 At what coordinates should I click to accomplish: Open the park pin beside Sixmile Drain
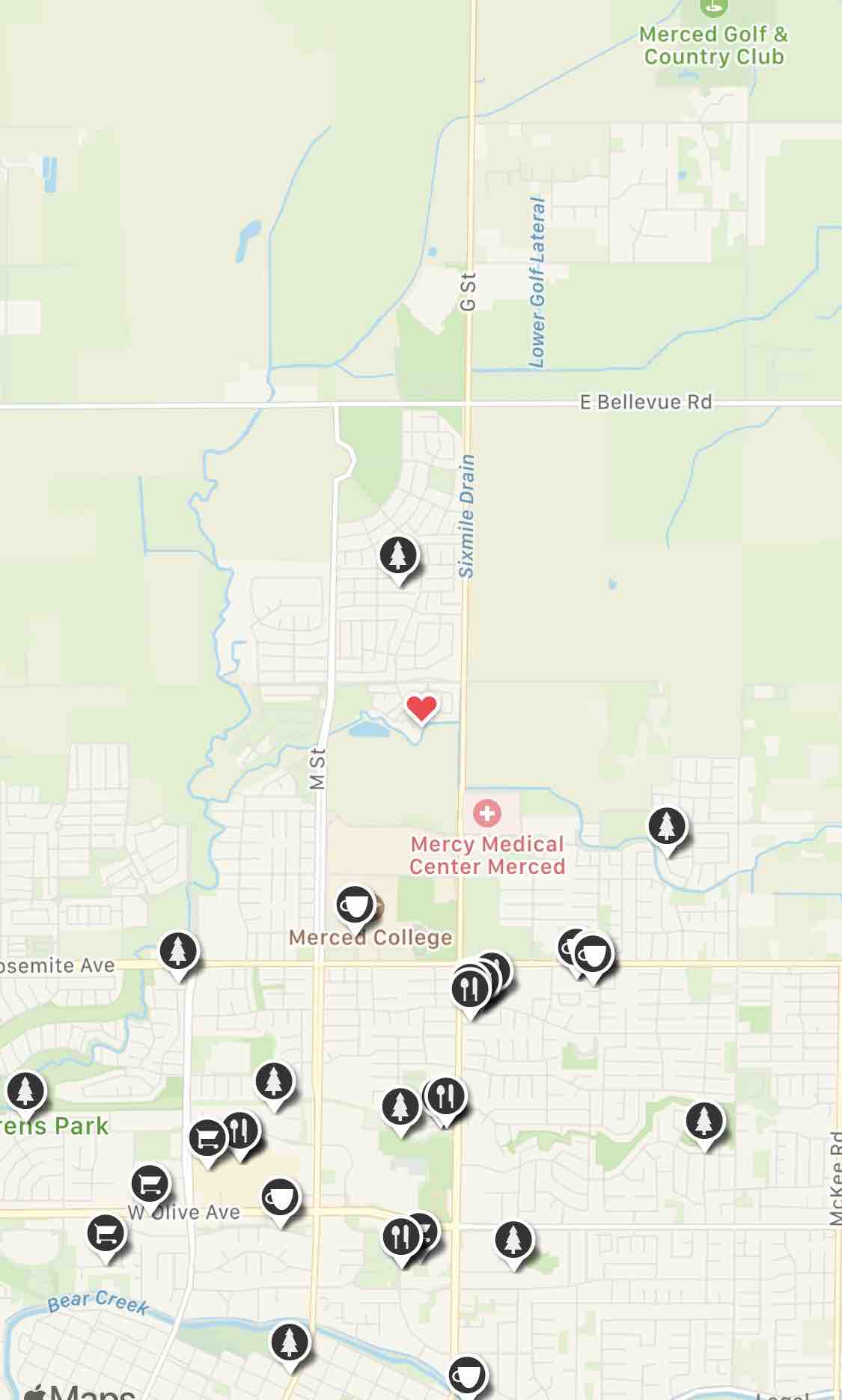tap(398, 559)
